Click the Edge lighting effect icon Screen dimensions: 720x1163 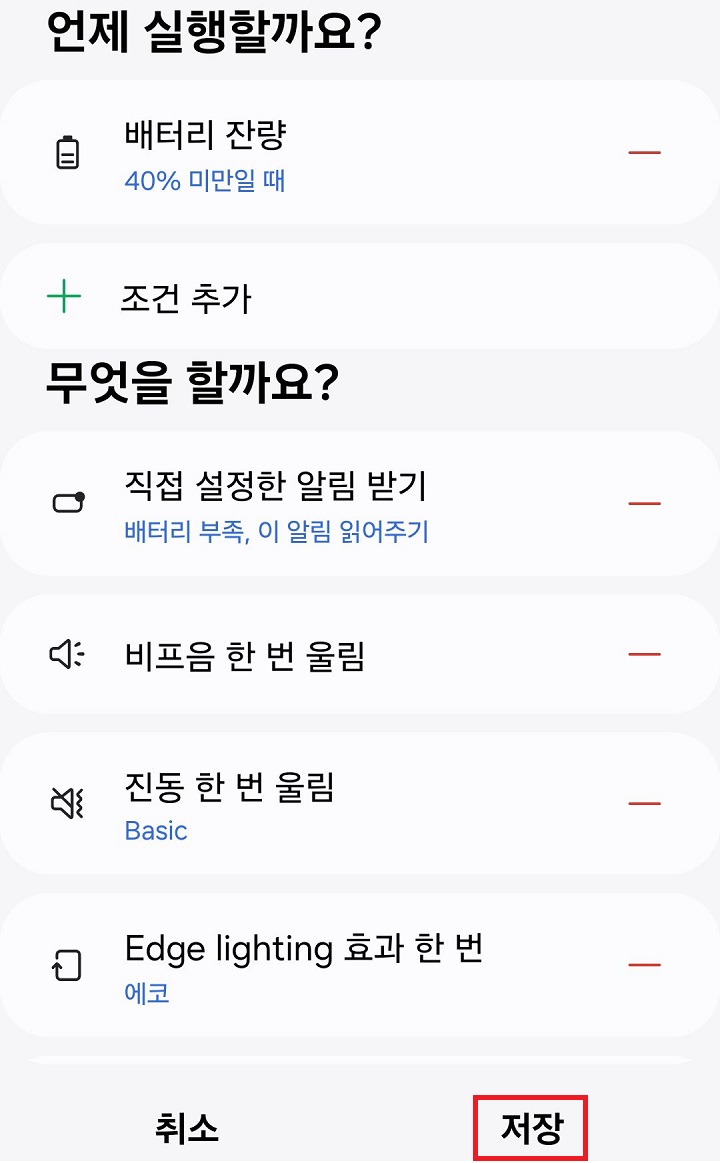click(x=66, y=962)
